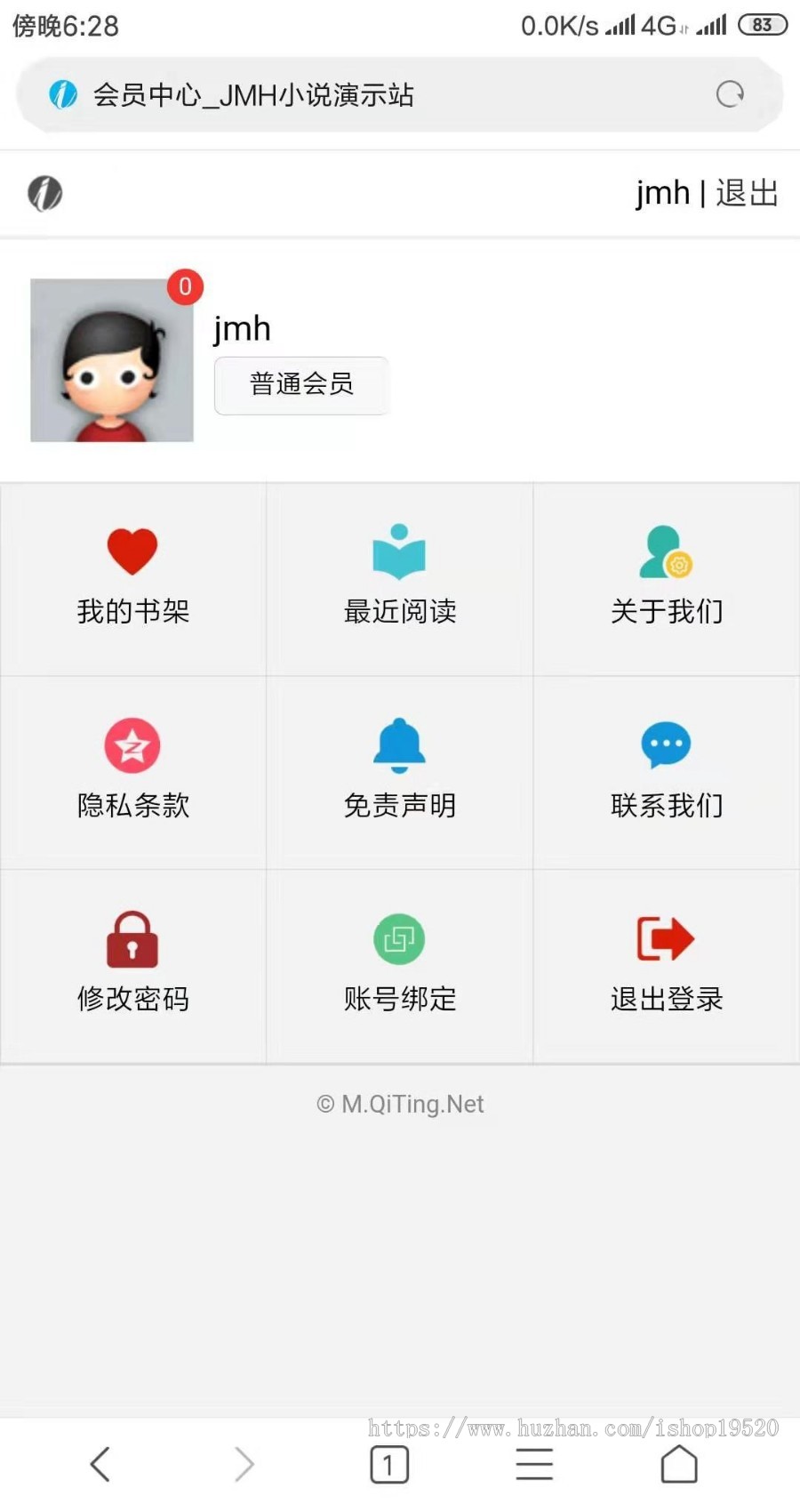The image size is (800, 1512).
Task: Click the 退出 logout link
Action: click(746, 192)
